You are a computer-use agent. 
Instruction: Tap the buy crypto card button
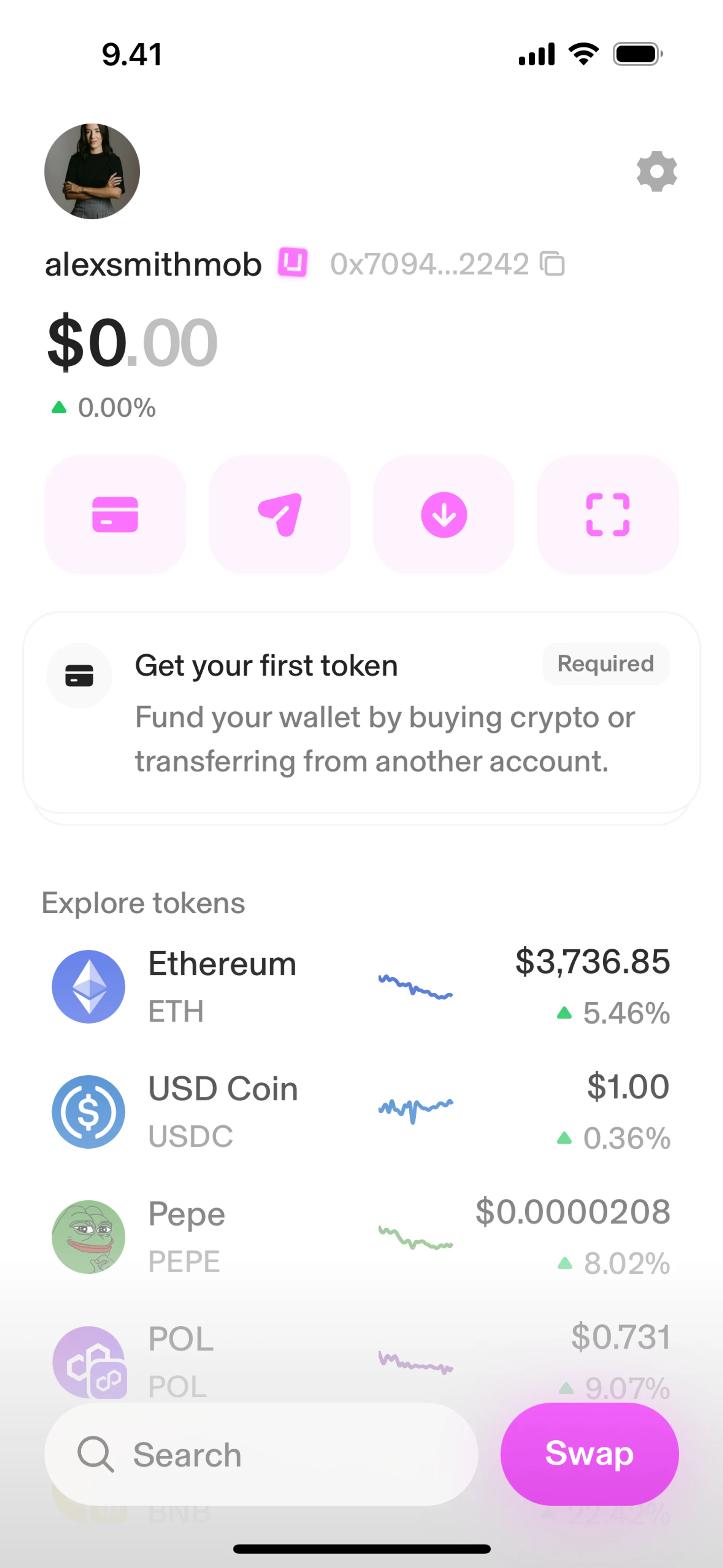115,514
